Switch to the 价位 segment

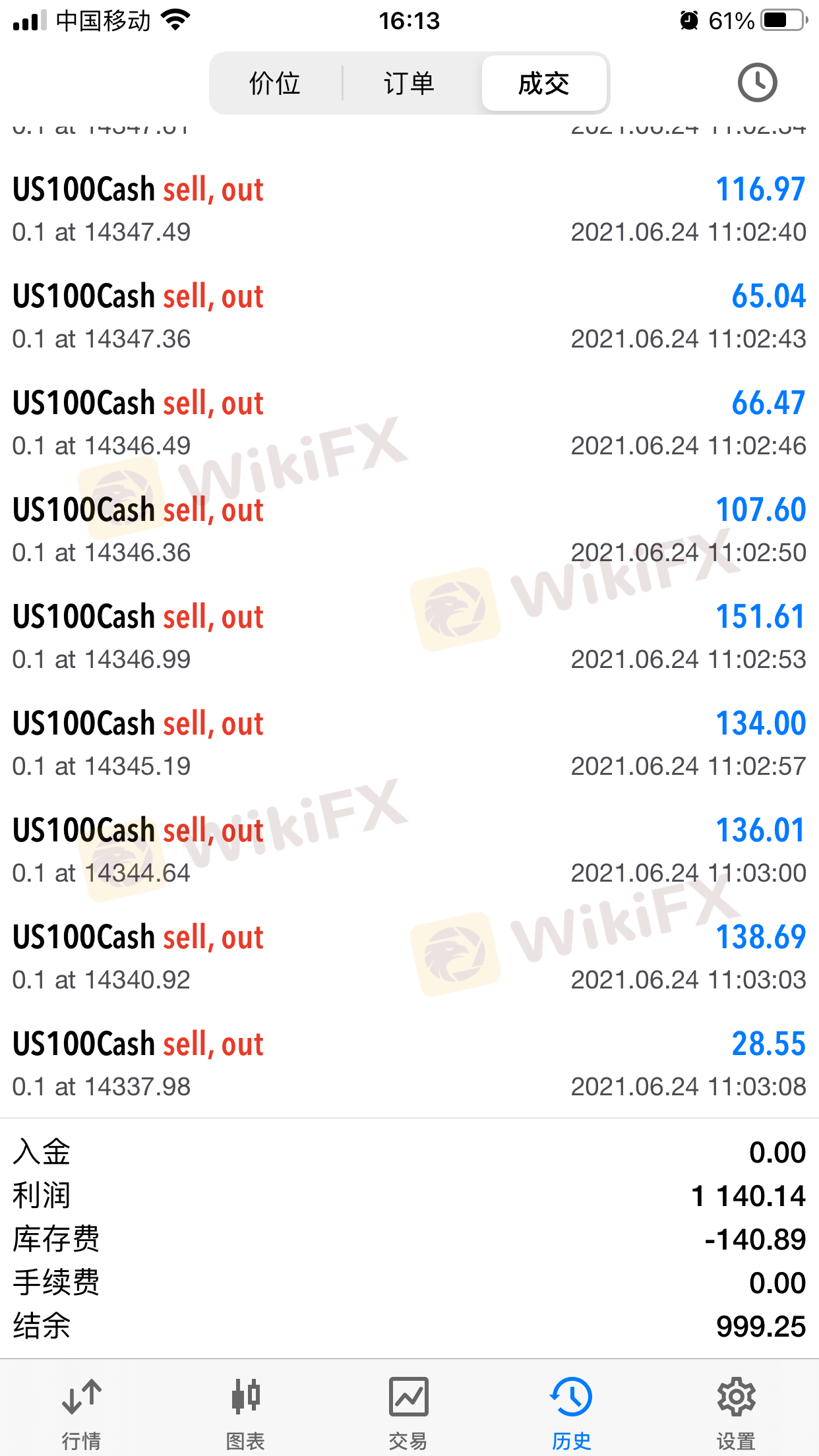click(x=275, y=84)
